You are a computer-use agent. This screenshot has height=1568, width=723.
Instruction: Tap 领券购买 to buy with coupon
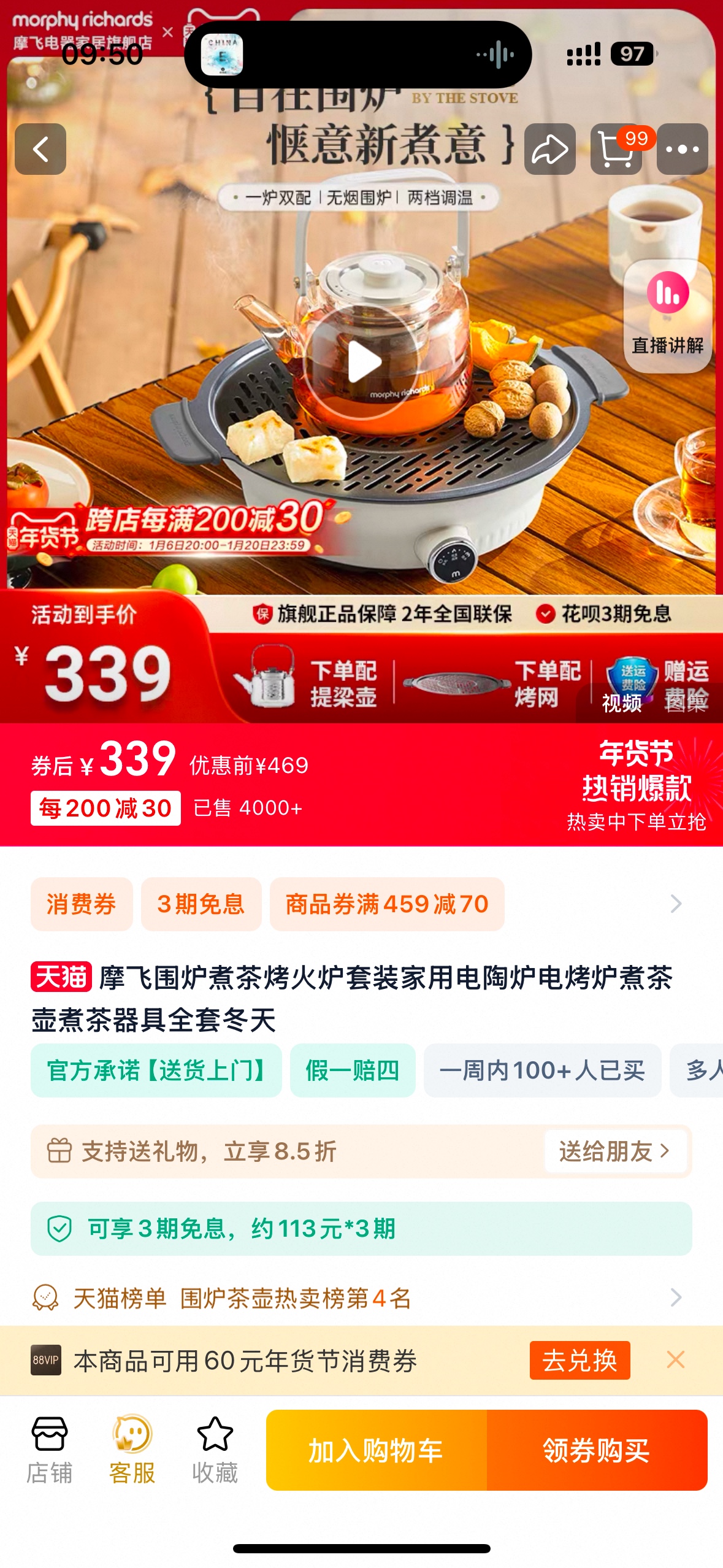click(596, 1450)
